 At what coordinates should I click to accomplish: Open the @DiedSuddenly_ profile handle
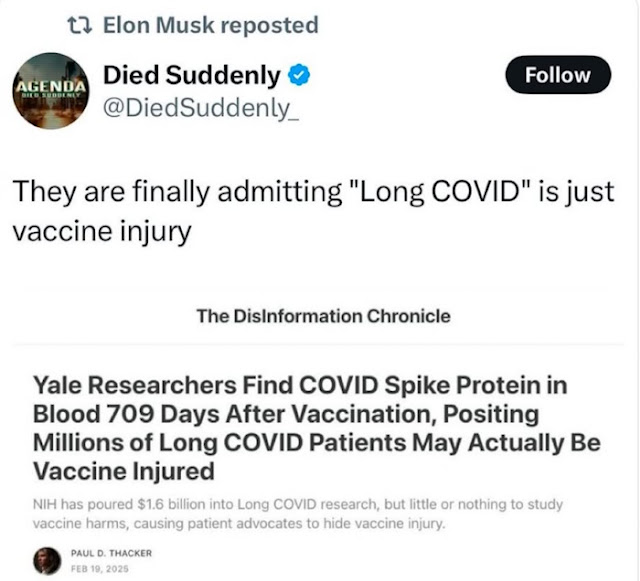(185, 109)
